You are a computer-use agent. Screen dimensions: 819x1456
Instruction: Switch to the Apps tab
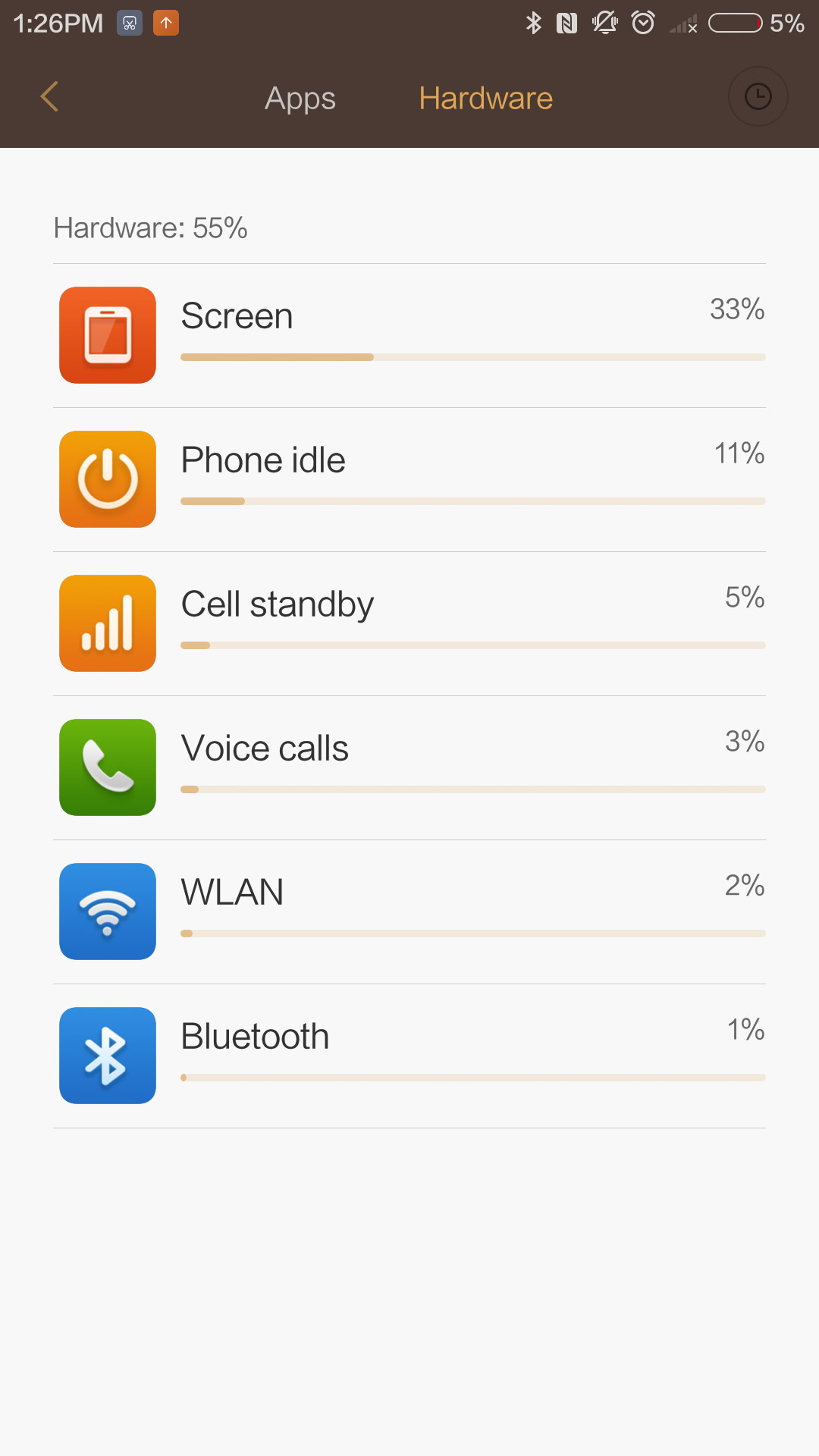(x=300, y=99)
